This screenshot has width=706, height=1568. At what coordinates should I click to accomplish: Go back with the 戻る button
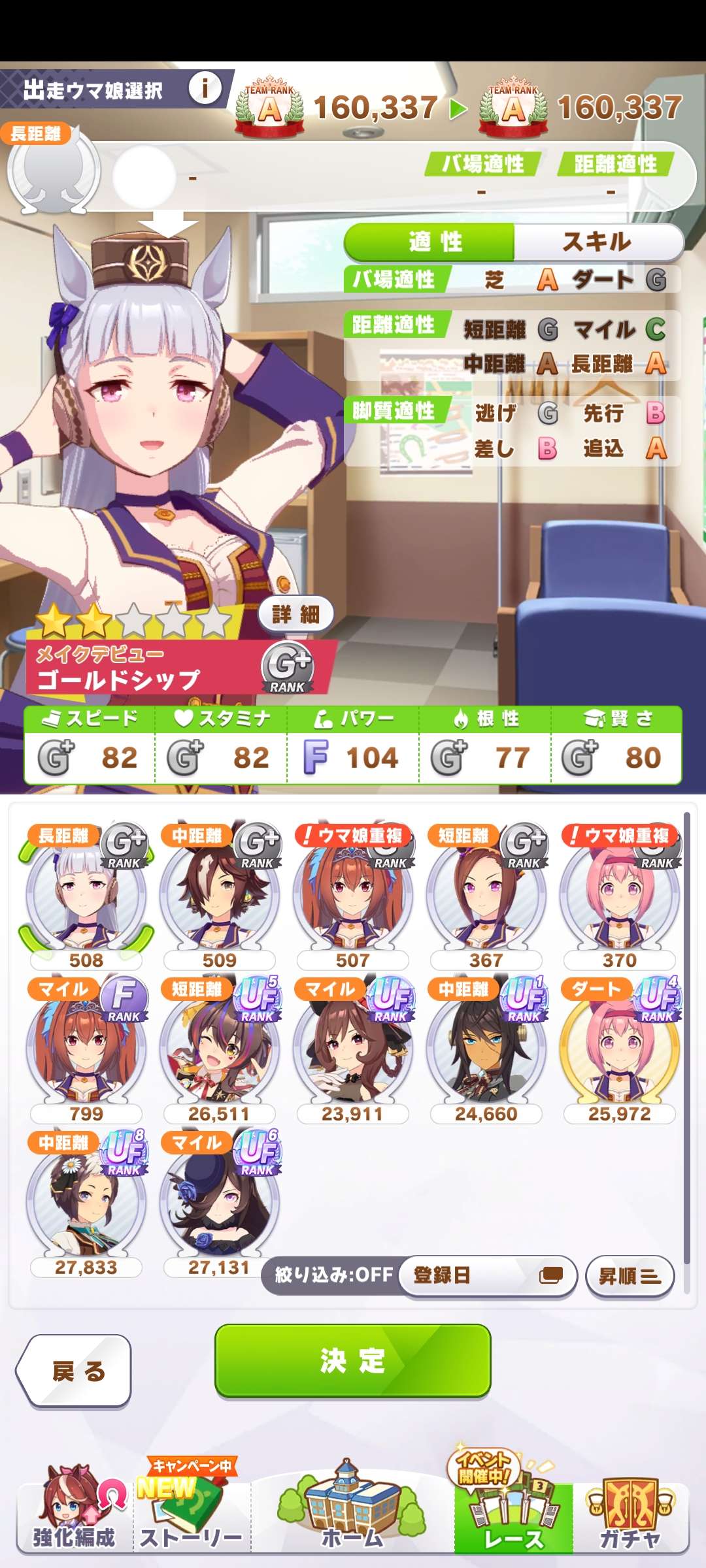[75, 1371]
